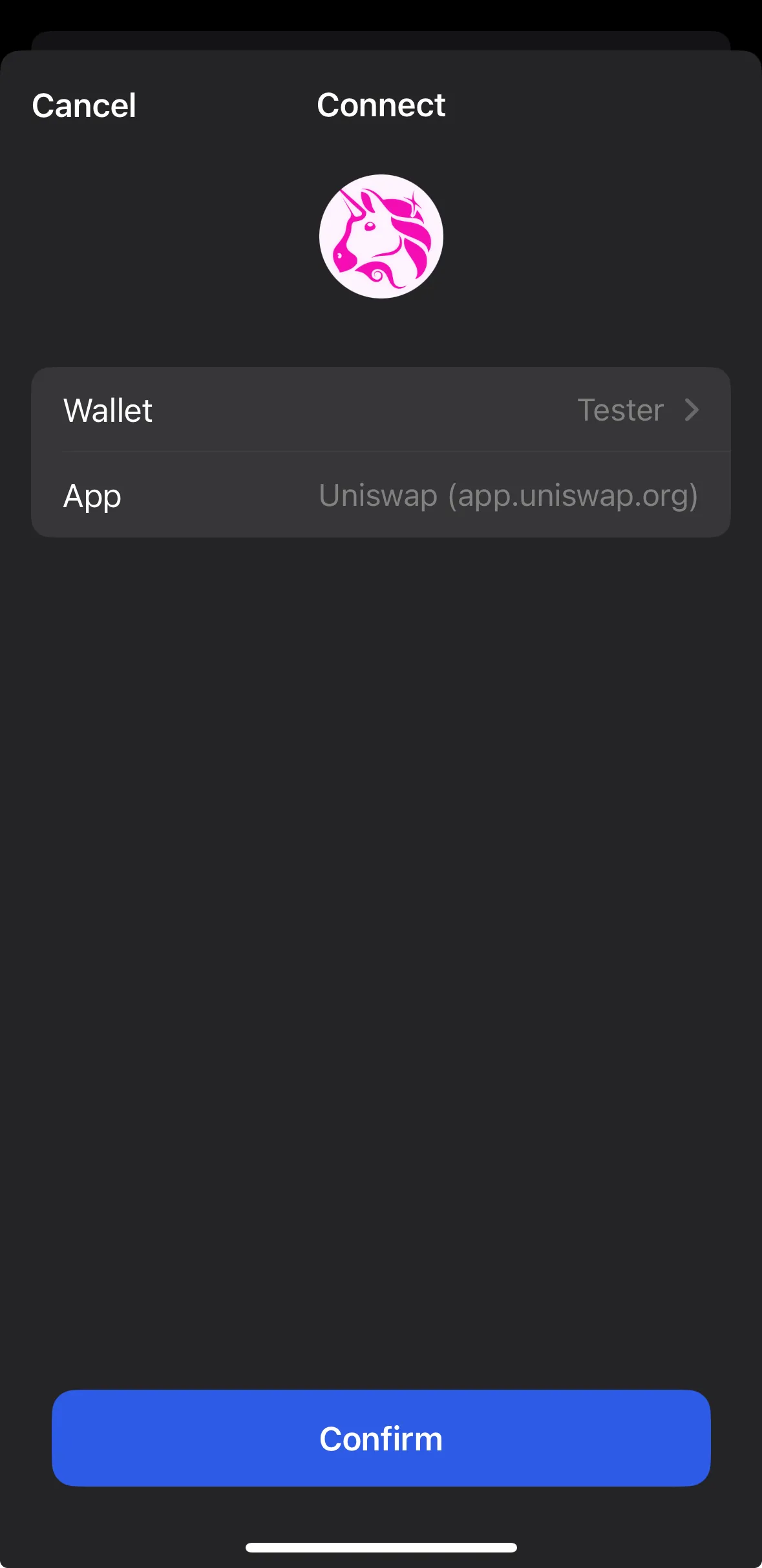Tap the Connect title at the top
The image size is (762, 1568).
pyautogui.click(x=381, y=105)
